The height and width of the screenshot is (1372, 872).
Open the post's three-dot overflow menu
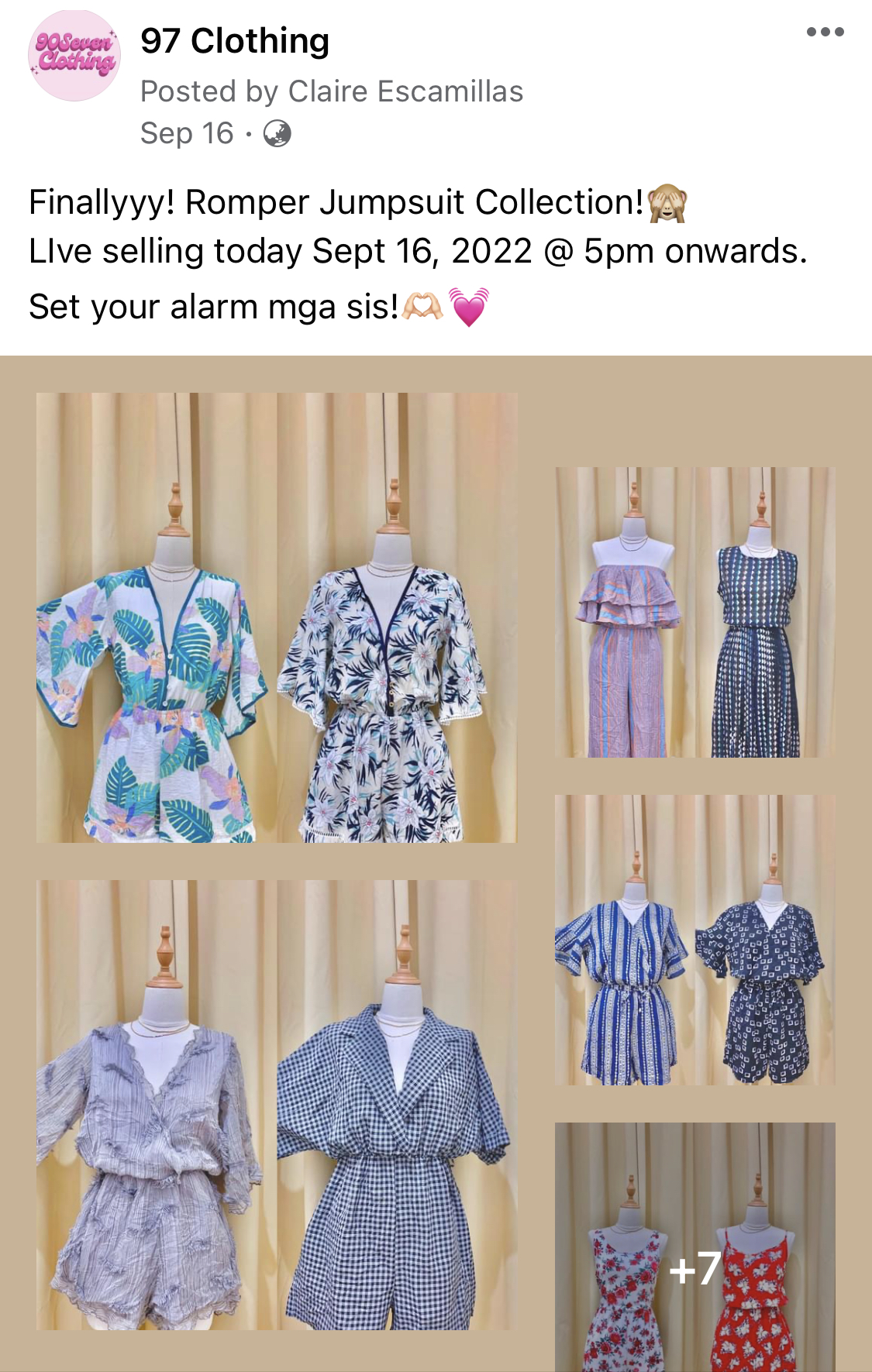click(x=824, y=33)
